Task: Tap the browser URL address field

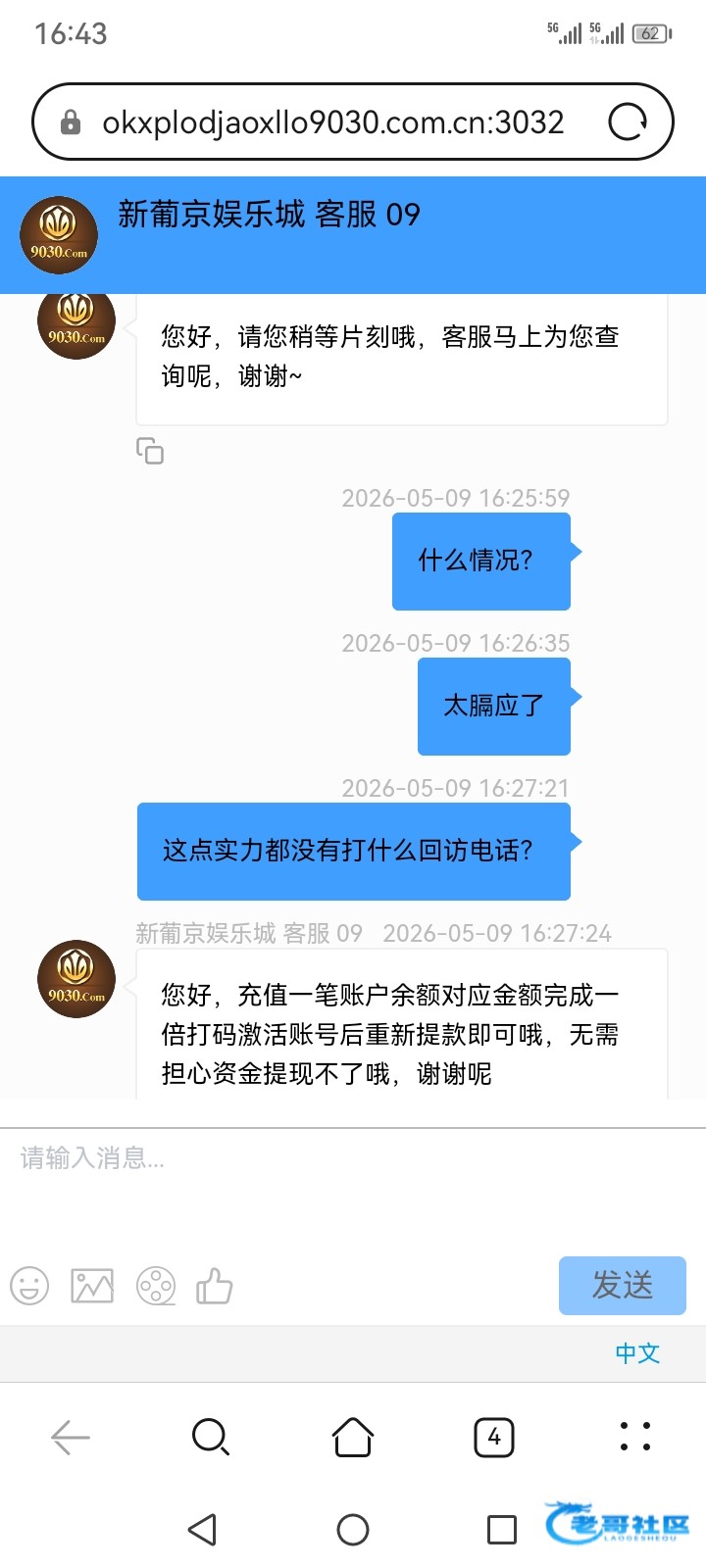Action: pyautogui.click(x=333, y=122)
